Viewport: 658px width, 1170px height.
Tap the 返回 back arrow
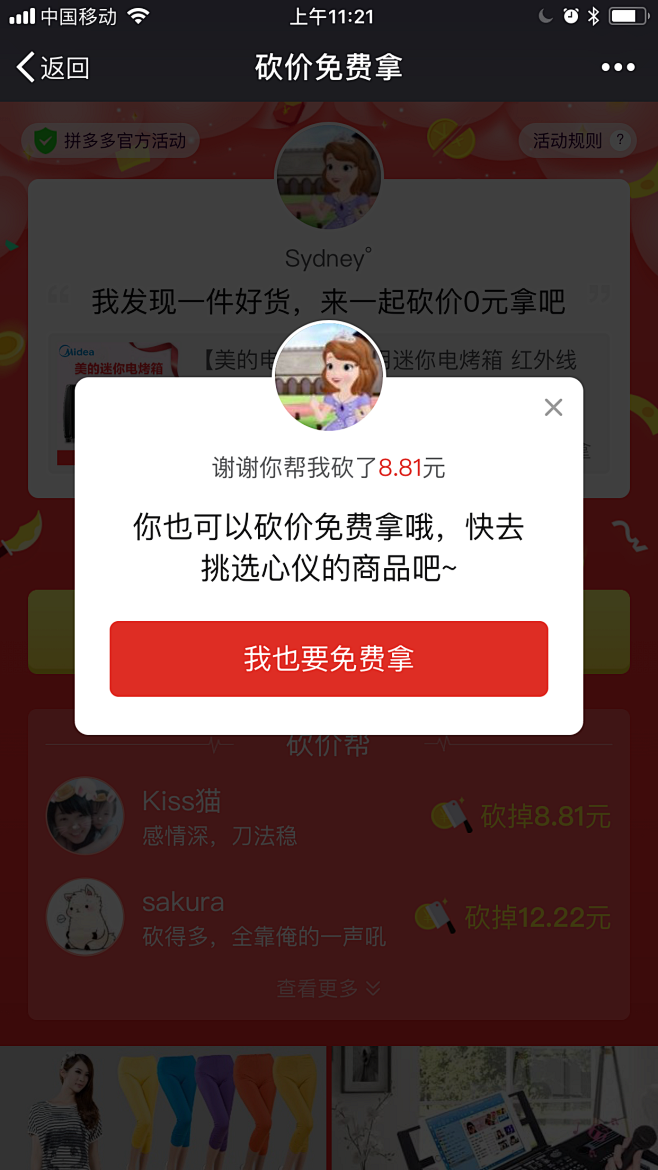tap(52, 68)
